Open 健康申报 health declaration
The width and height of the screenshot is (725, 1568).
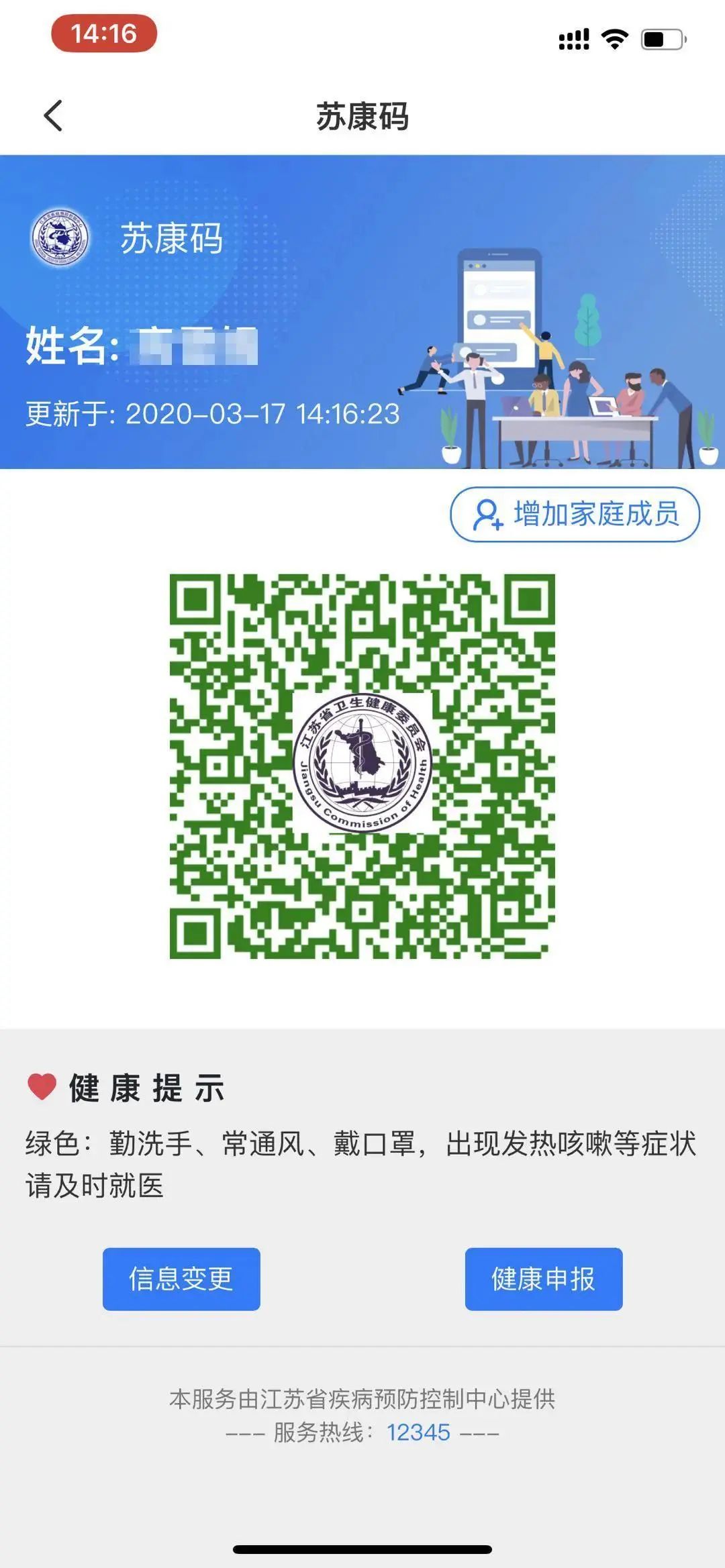click(544, 1279)
